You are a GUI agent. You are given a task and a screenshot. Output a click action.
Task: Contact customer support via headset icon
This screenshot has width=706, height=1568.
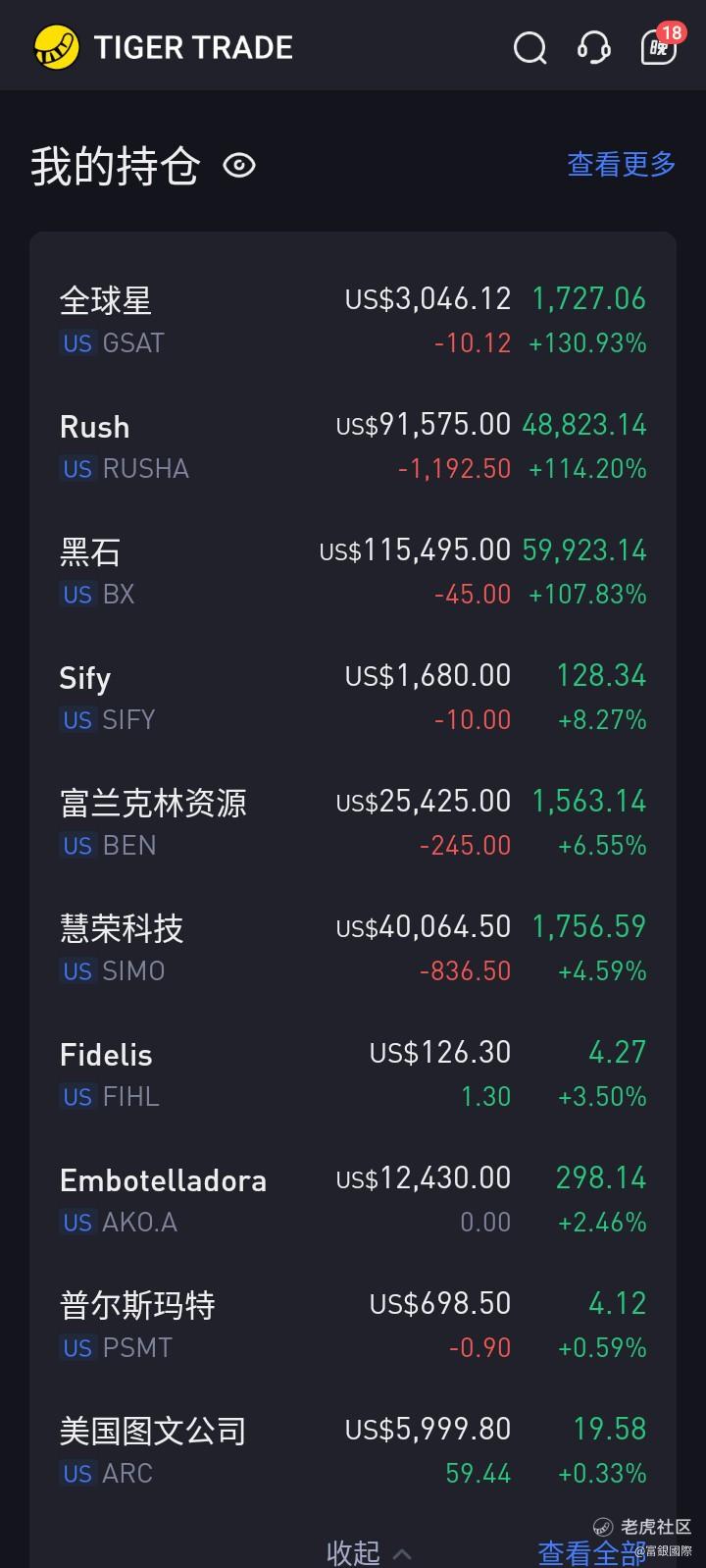click(x=593, y=47)
